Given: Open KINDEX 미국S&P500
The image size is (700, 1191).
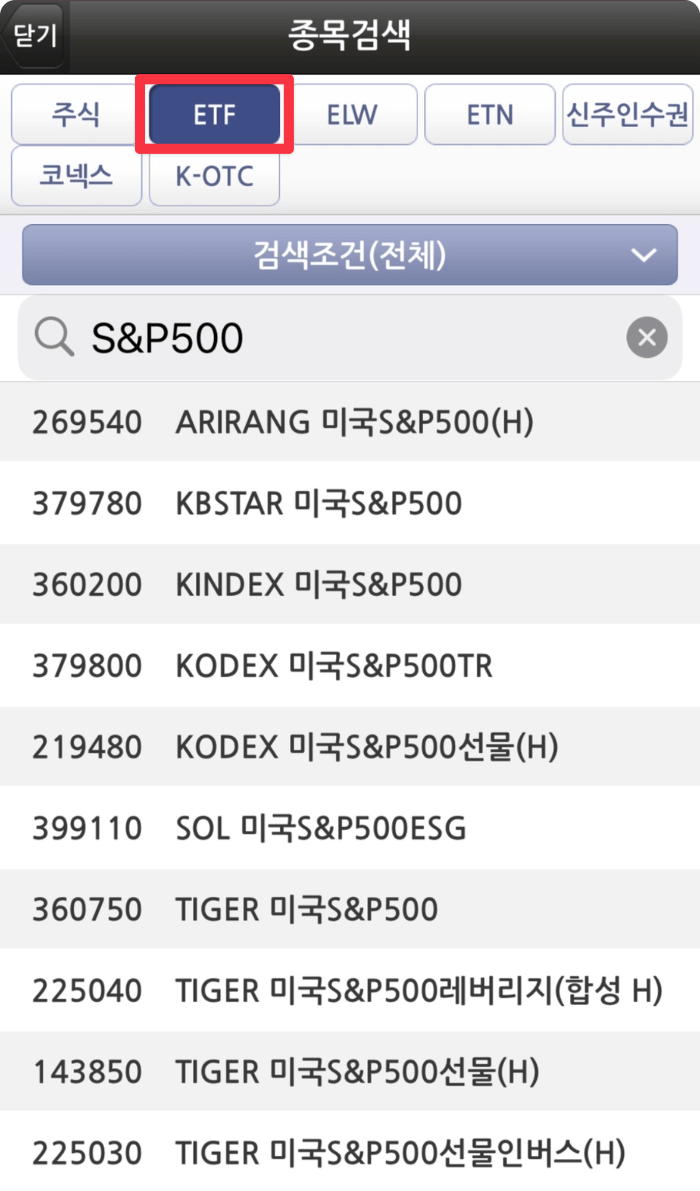Looking at the screenshot, I should pos(350,584).
